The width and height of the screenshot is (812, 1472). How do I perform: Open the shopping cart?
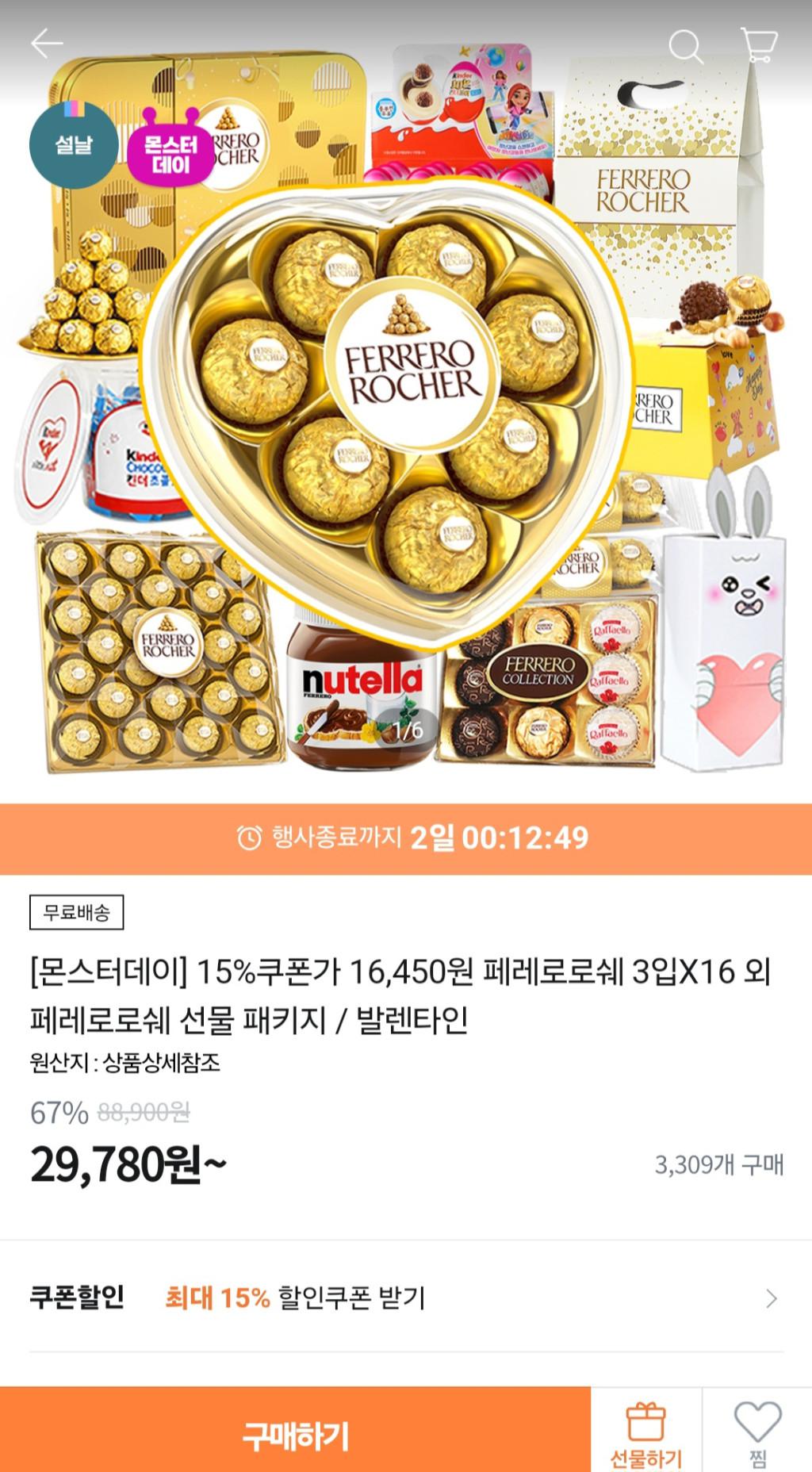pyautogui.click(x=759, y=45)
